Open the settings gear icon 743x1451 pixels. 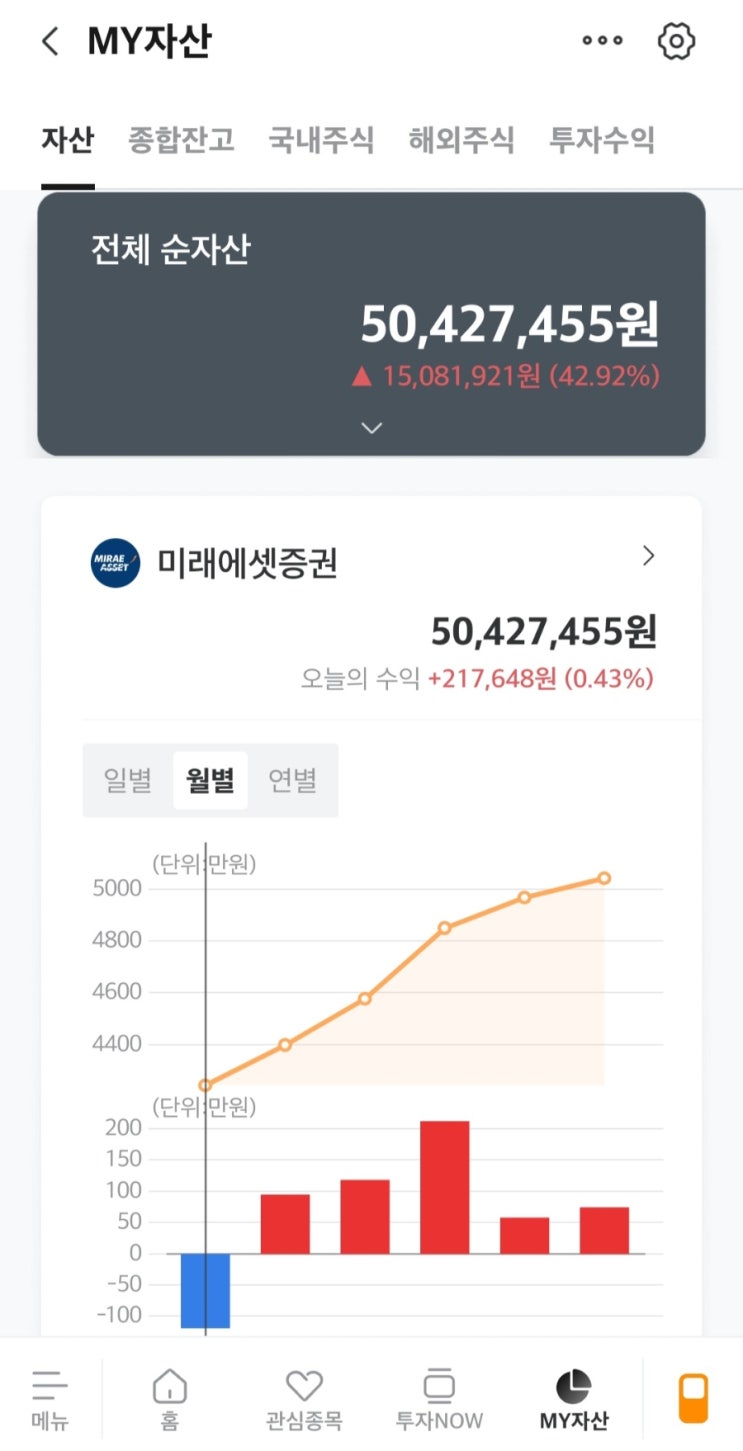tap(676, 41)
